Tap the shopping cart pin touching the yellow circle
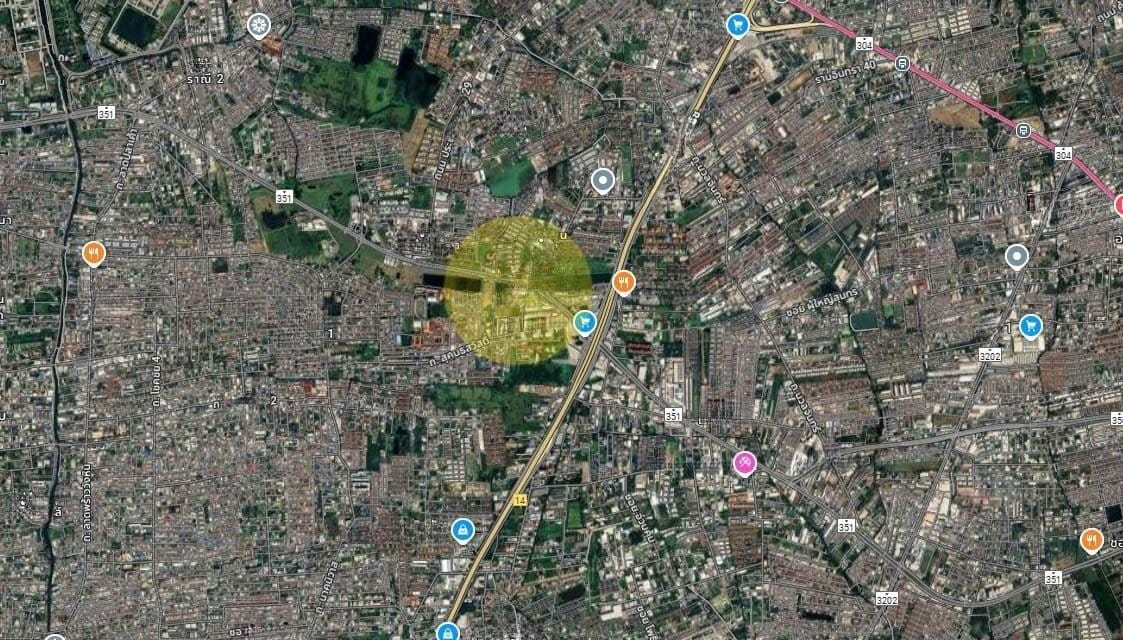 (x=585, y=322)
